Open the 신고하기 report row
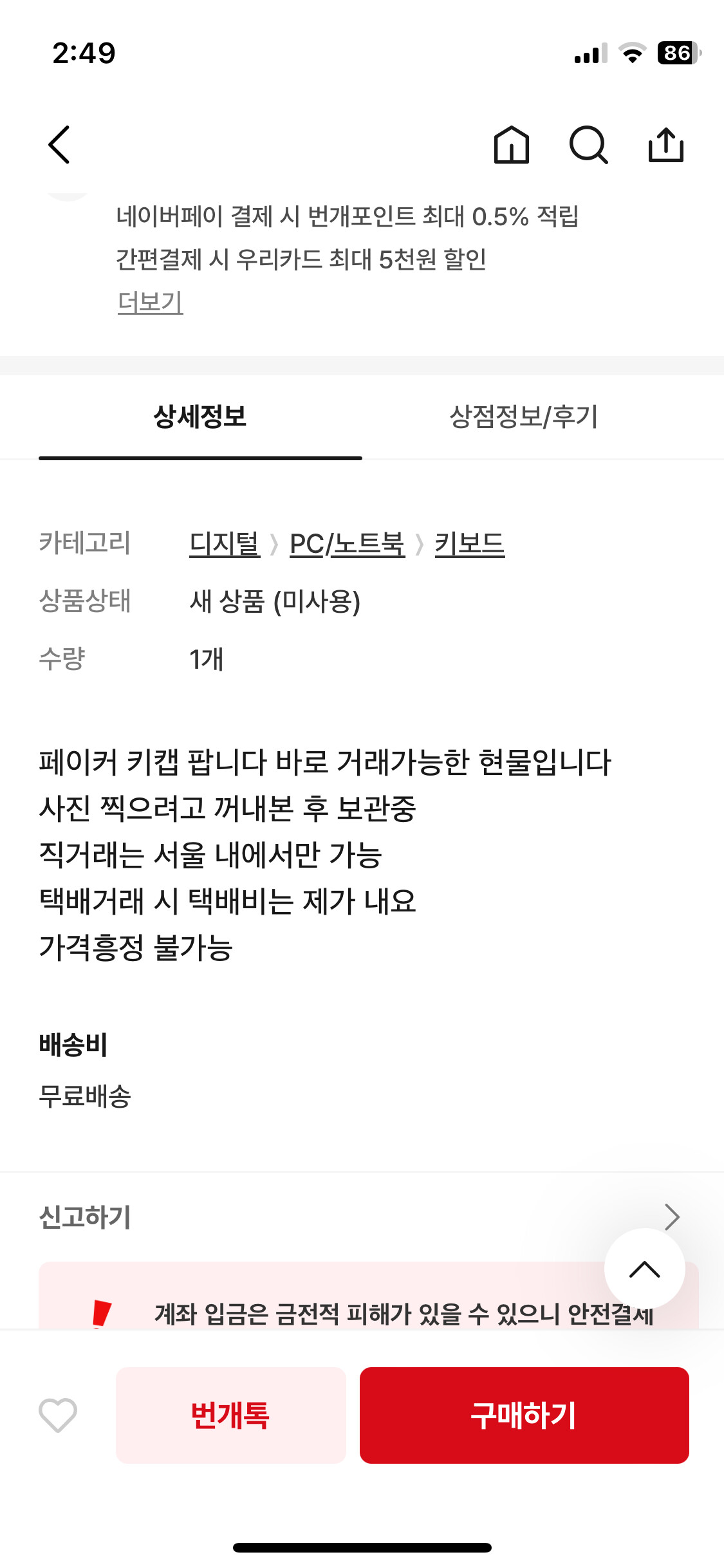This screenshot has width=724, height=1568. pyautogui.click(x=360, y=1217)
